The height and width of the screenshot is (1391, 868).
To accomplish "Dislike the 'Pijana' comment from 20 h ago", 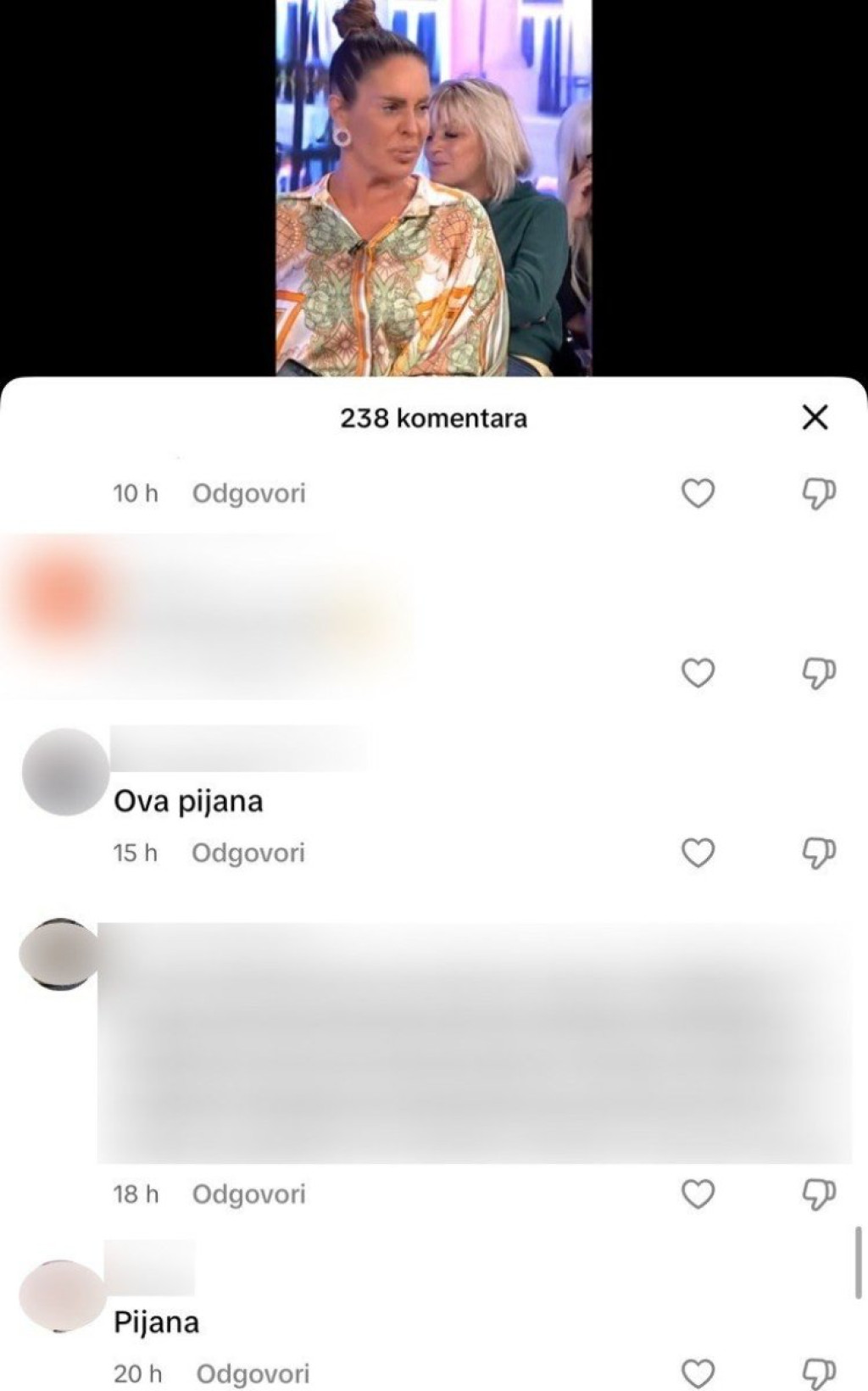I will click(819, 1373).
